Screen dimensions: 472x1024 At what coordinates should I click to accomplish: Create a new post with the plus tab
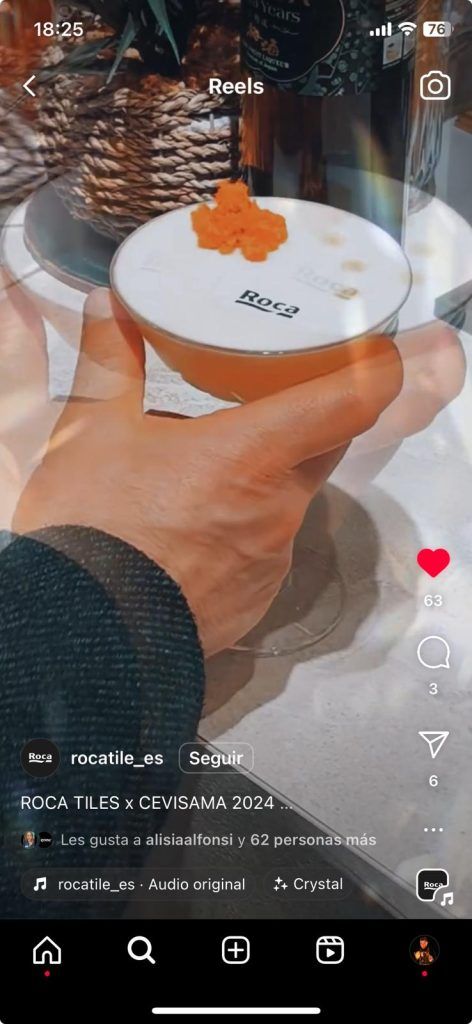236,951
